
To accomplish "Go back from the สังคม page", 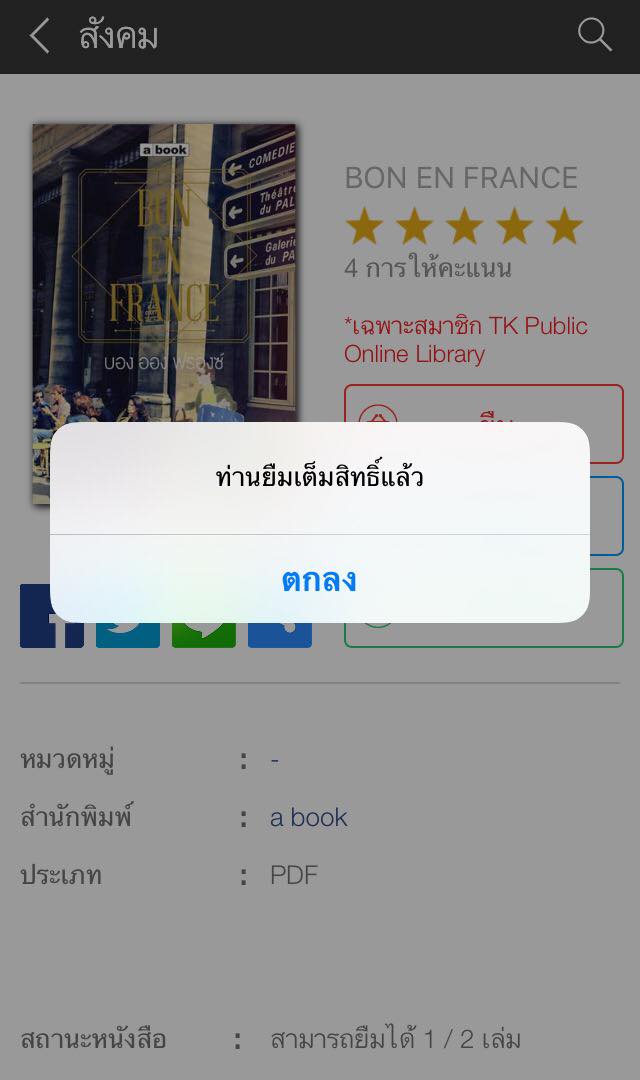I will point(40,36).
